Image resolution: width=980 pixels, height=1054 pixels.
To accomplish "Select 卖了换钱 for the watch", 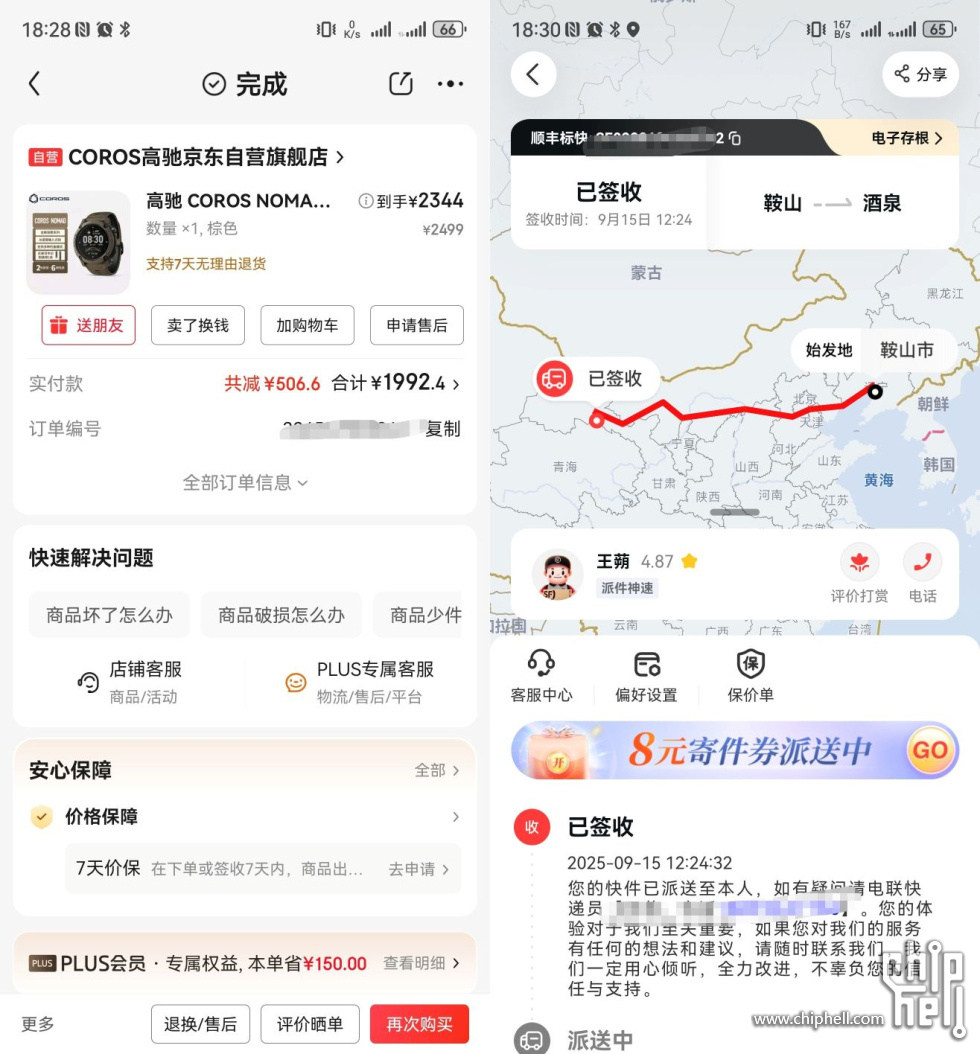I will 198,325.
